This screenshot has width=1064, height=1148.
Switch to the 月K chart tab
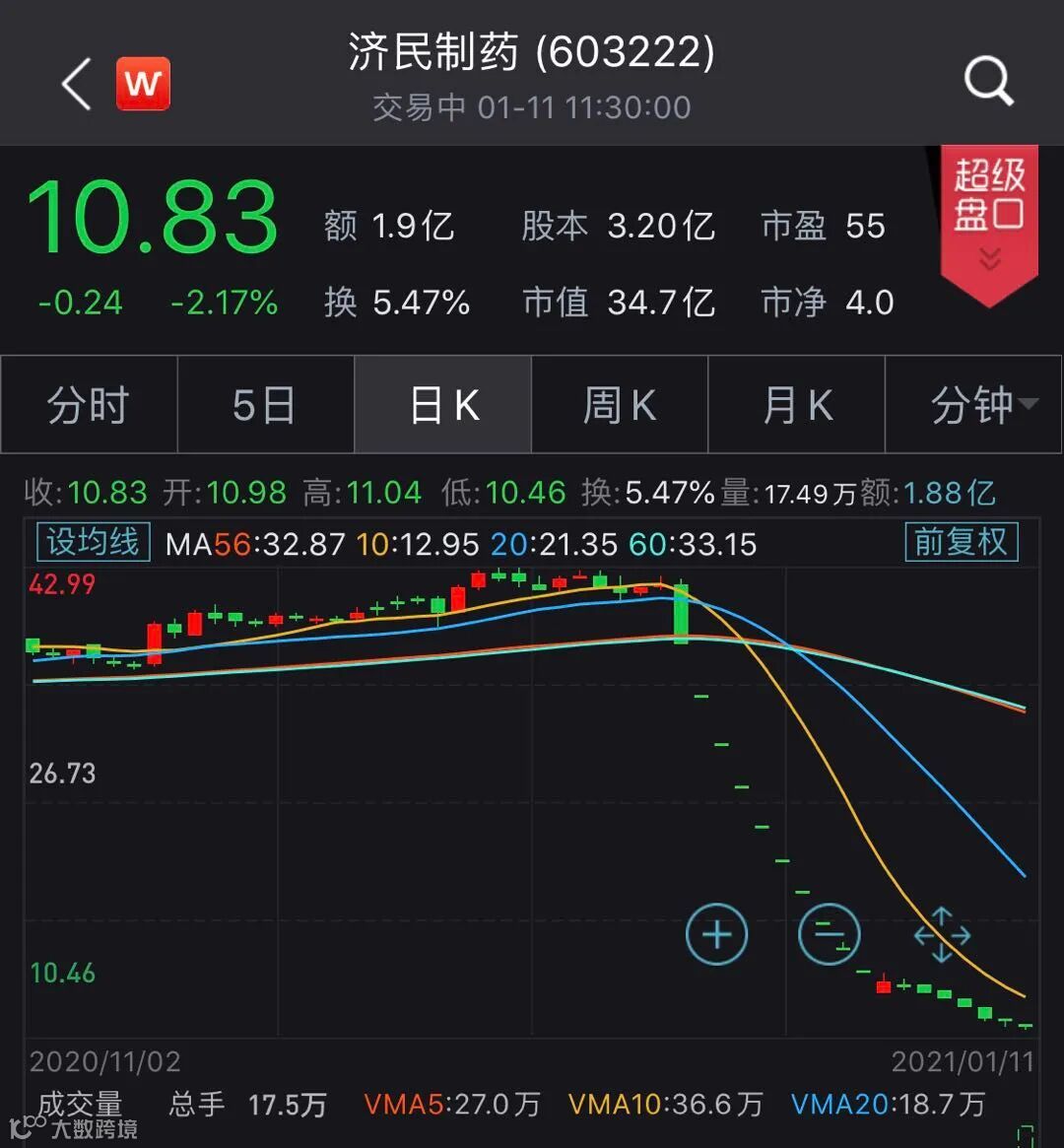click(x=797, y=405)
